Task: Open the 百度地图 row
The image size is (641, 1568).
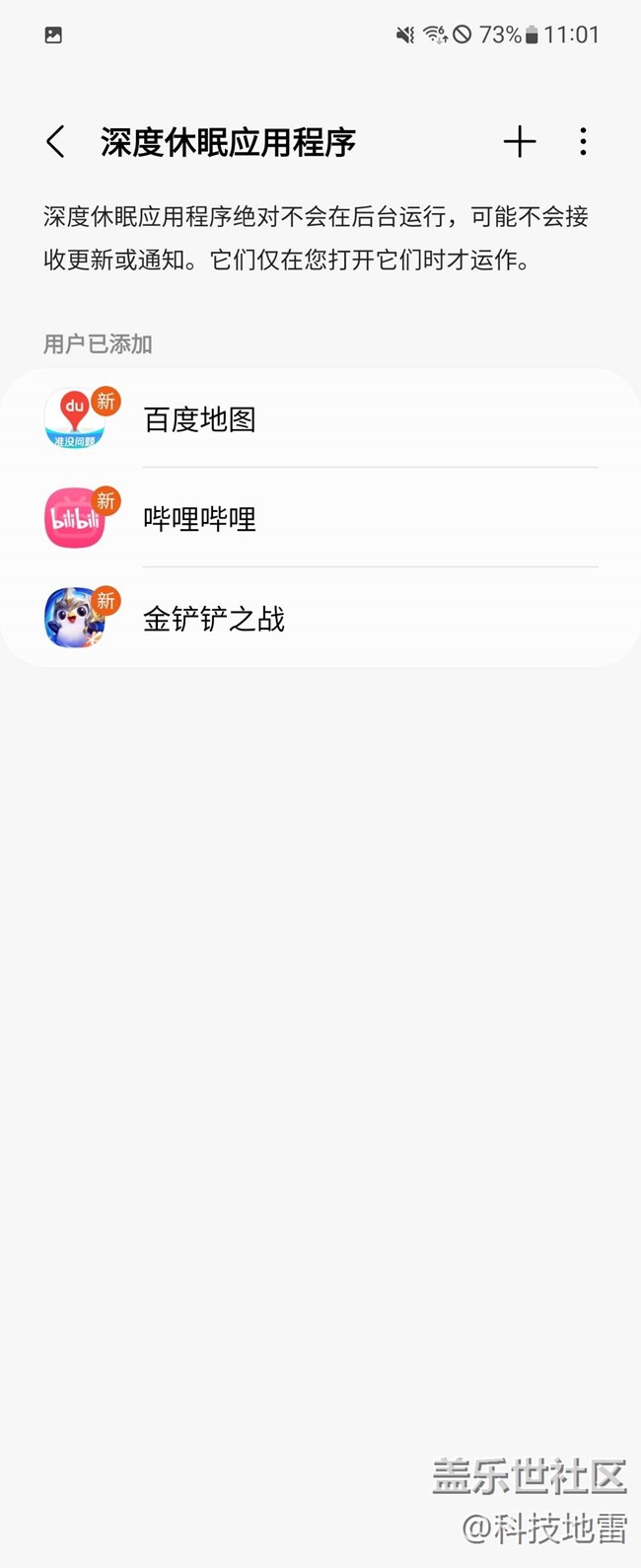Action: pos(320,419)
